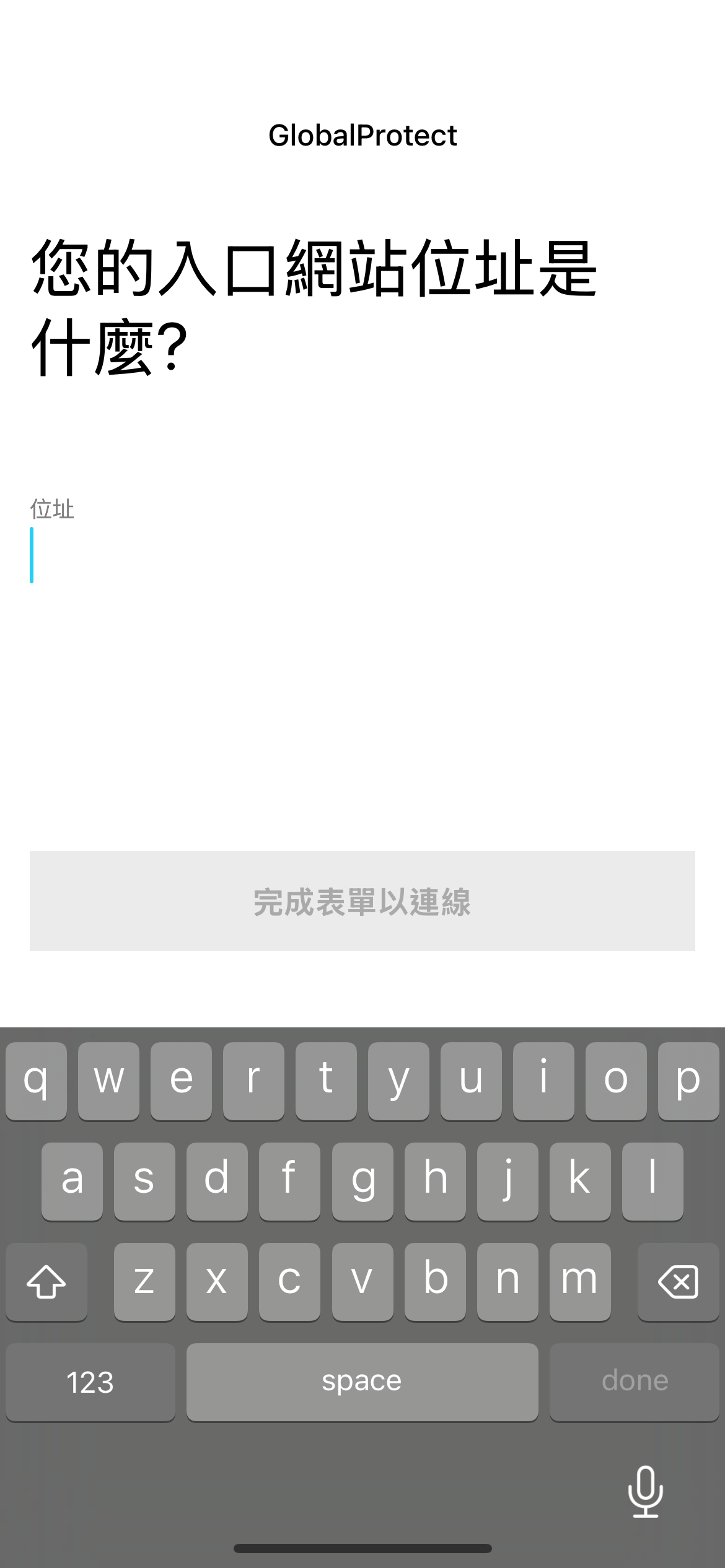
Task: Switch keyboard to 123 numbers layout
Action: (x=90, y=1382)
